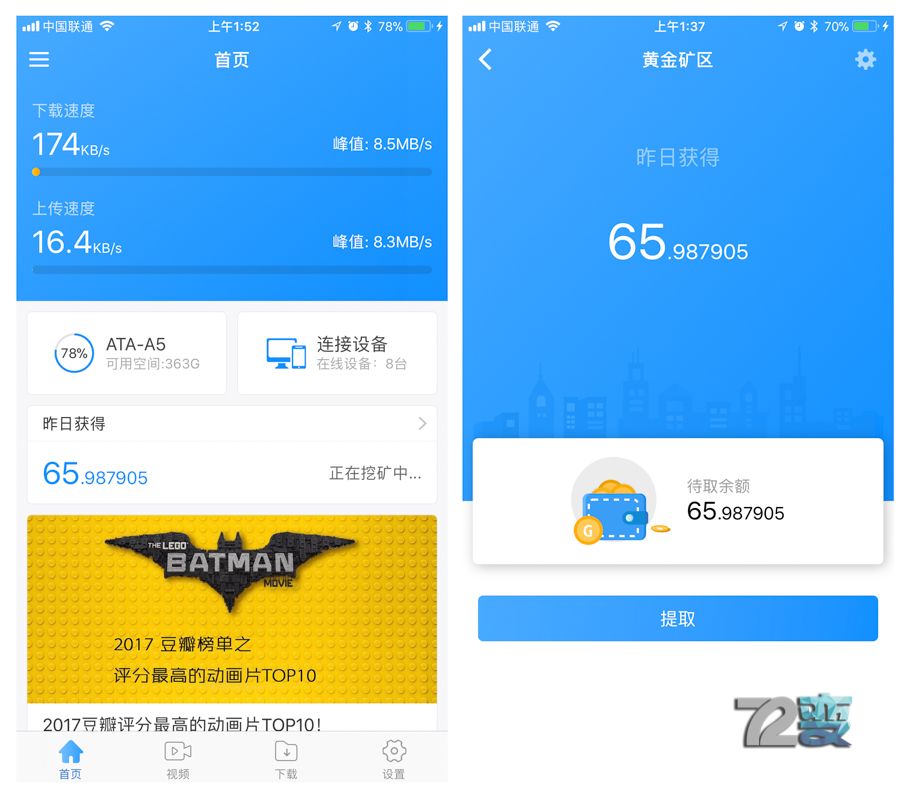This screenshot has height=800, width=914.
Task: Open the 连接设备 card
Action: tap(337, 353)
